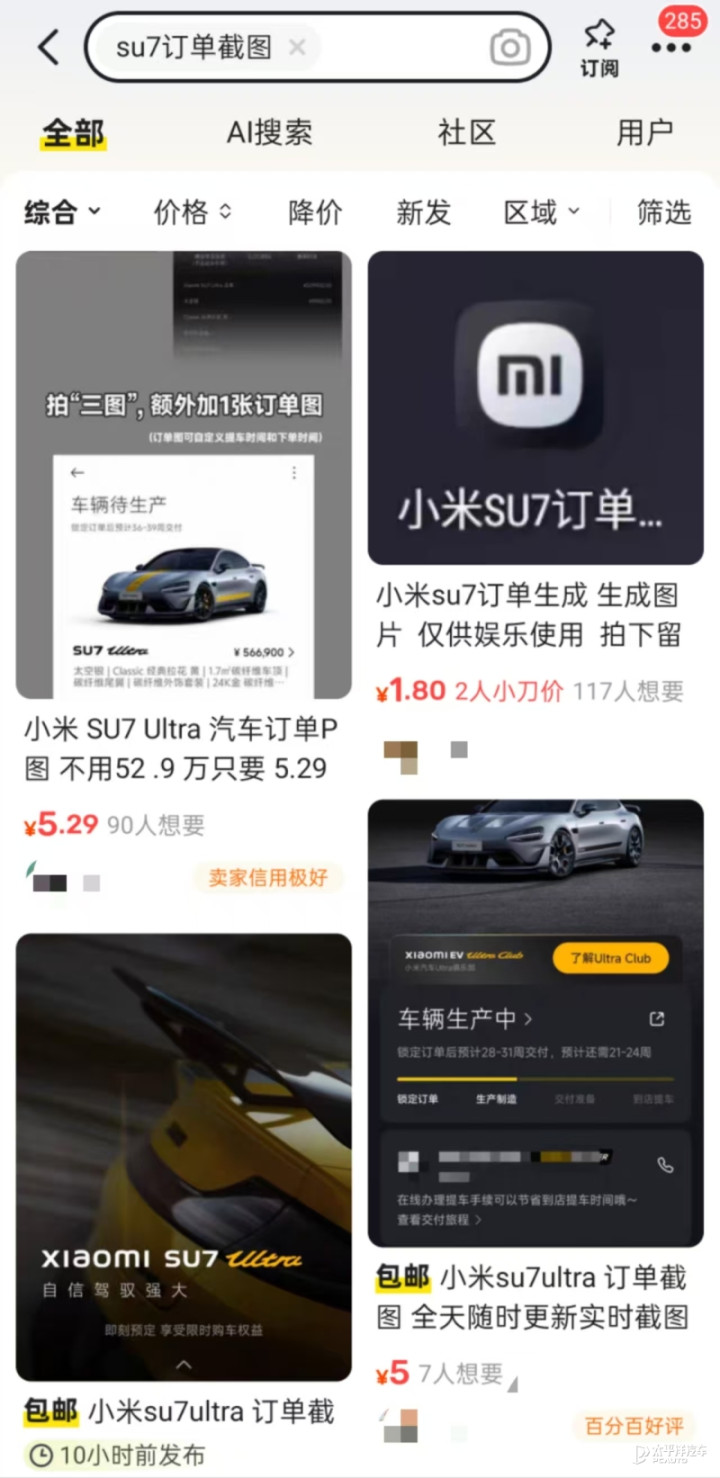Open the three-dot overflow menu
Image resolution: width=720 pixels, height=1478 pixels.
[671, 47]
